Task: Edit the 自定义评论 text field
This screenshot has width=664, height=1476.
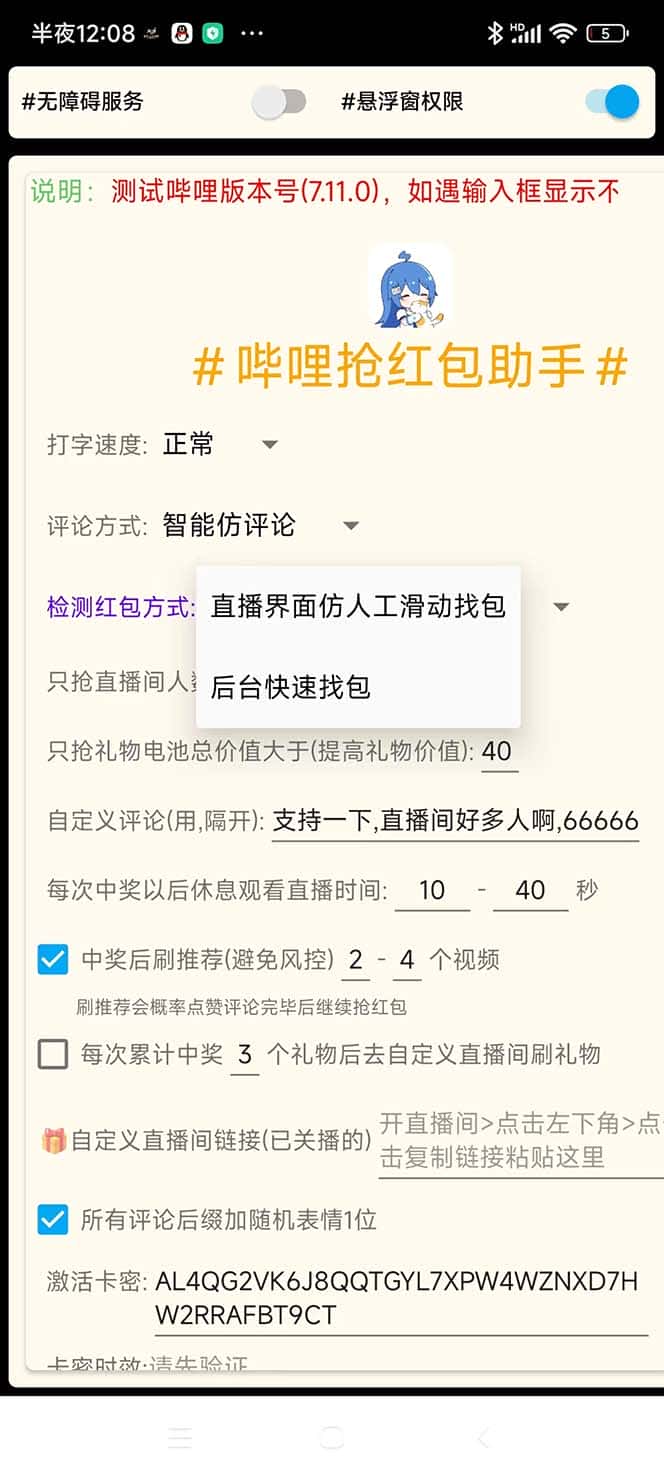Action: 455,821
